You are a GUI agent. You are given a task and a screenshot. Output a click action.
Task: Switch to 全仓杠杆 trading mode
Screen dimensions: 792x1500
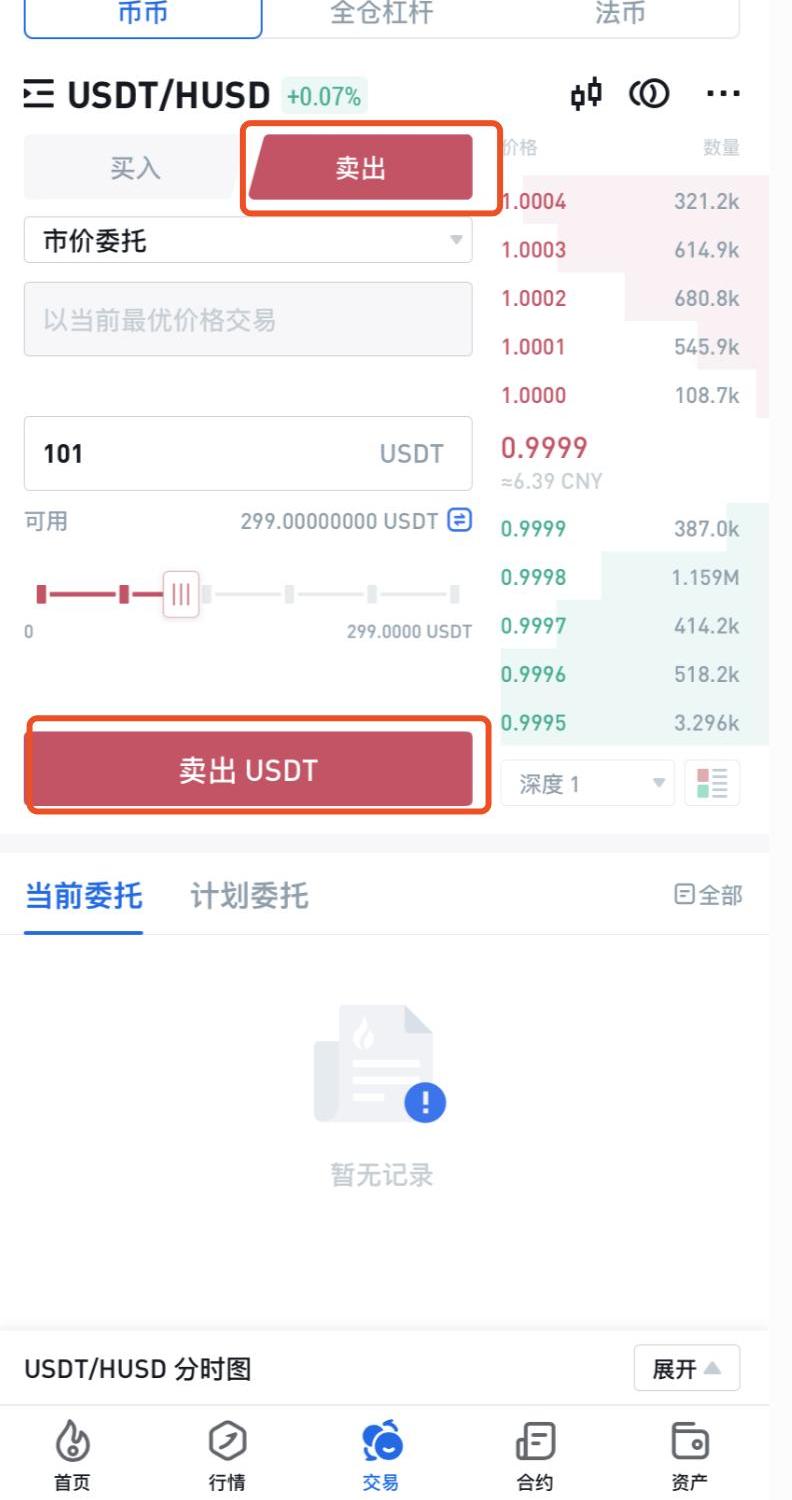[x=381, y=14]
